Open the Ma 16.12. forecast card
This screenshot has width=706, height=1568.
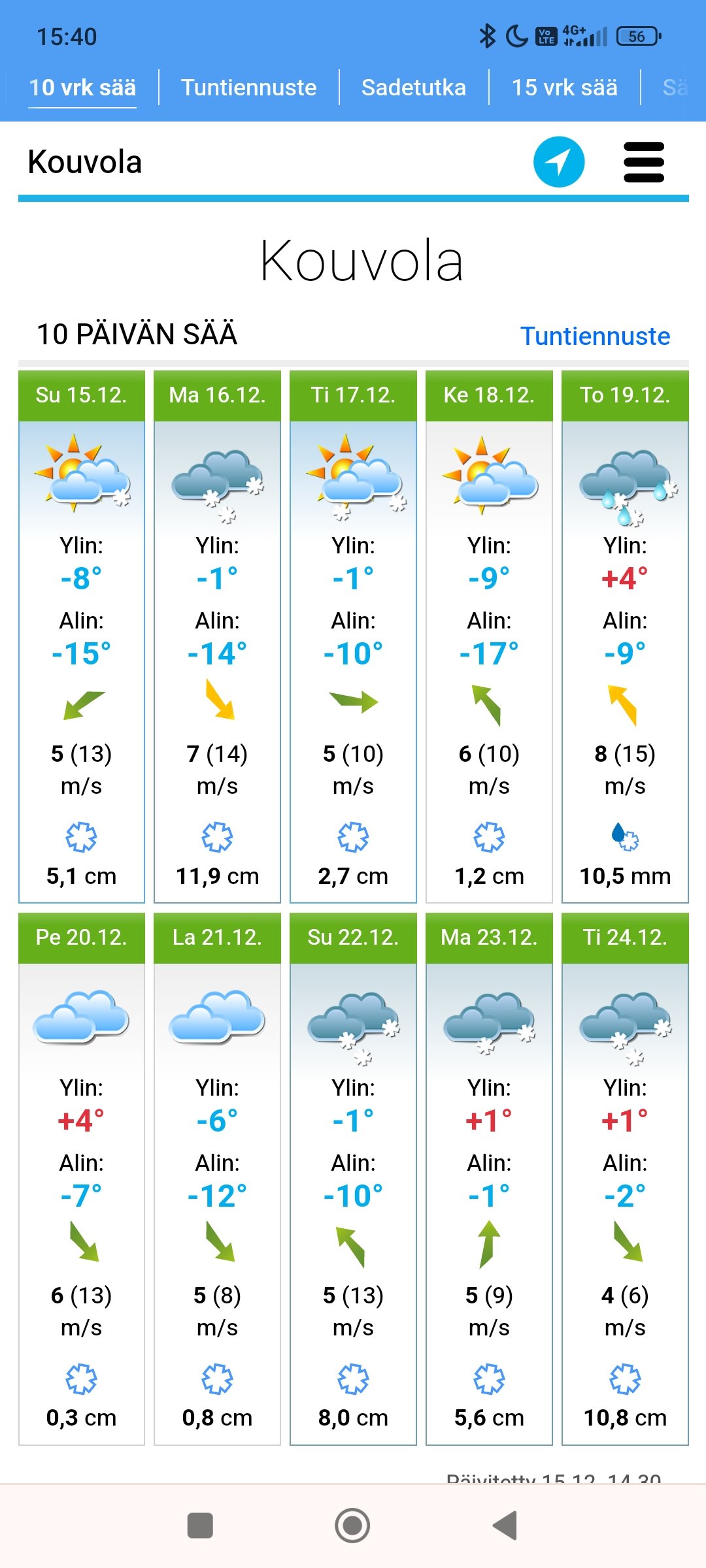(x=217, y=636)
